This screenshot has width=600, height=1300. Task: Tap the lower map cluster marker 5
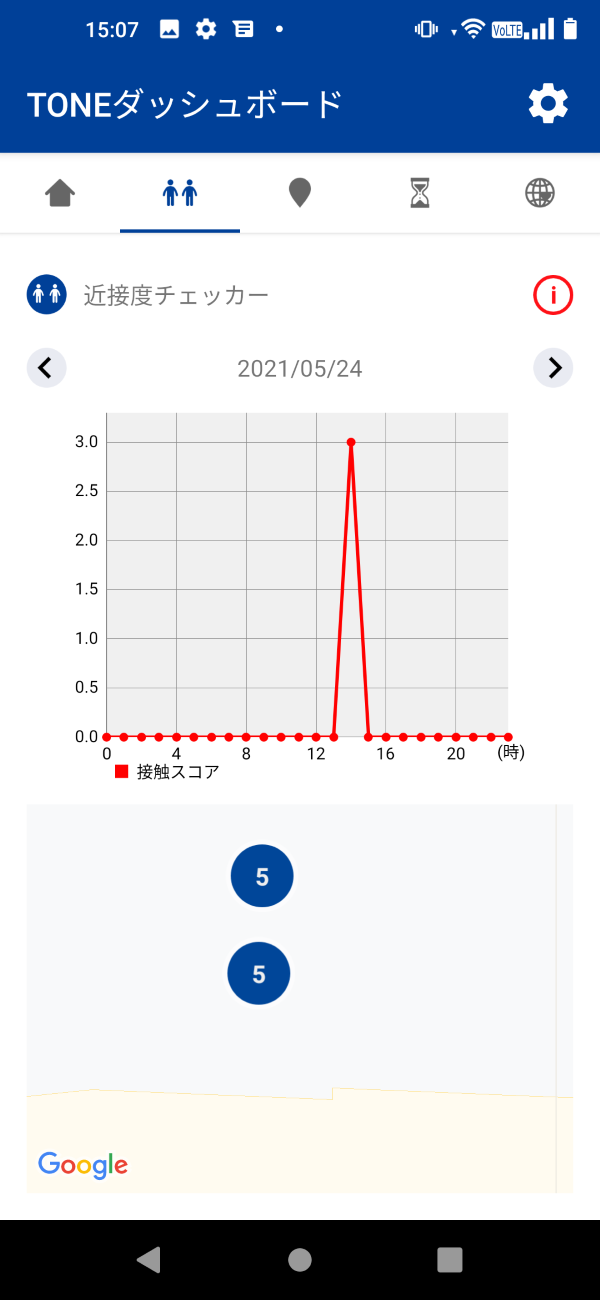(x=259, y=973)
